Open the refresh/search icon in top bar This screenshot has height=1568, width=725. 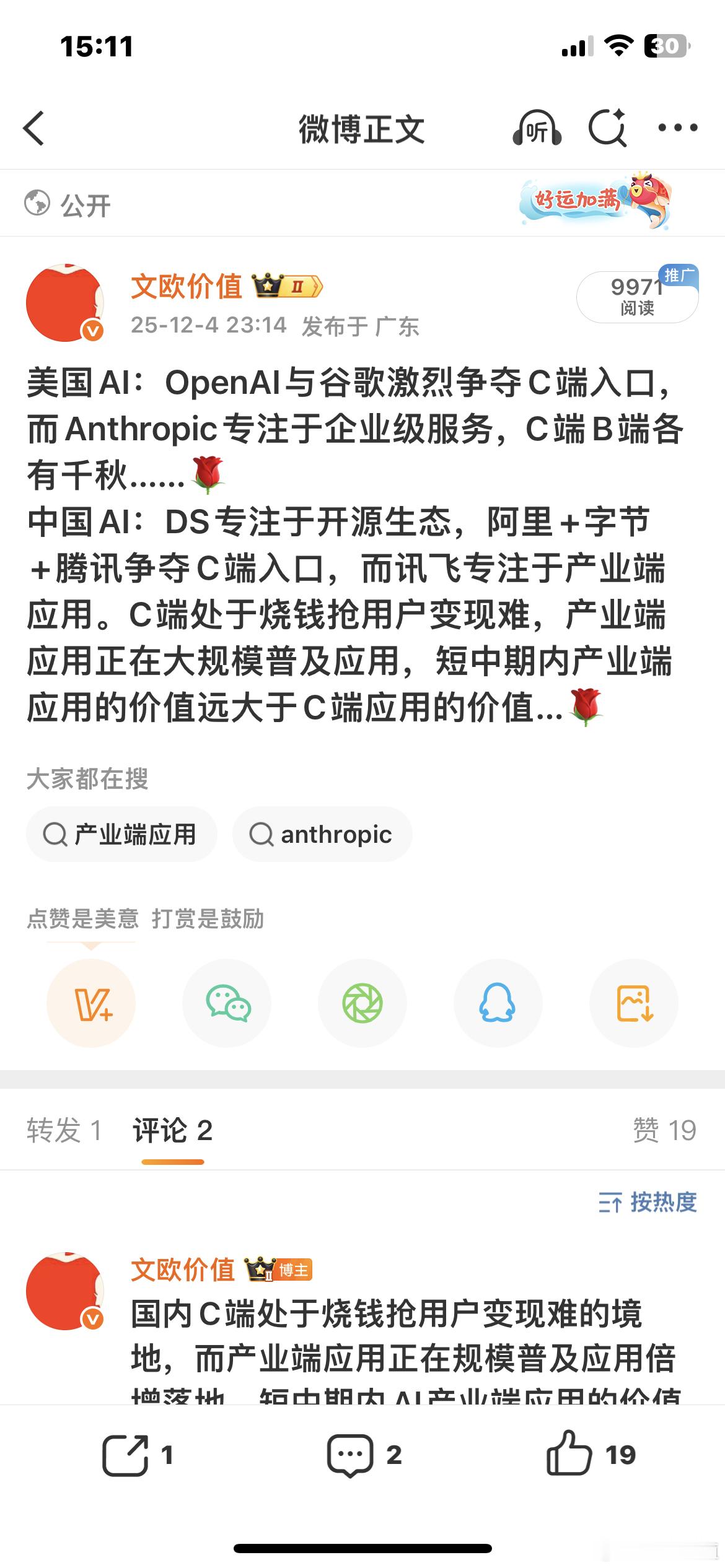click(609, 127)
